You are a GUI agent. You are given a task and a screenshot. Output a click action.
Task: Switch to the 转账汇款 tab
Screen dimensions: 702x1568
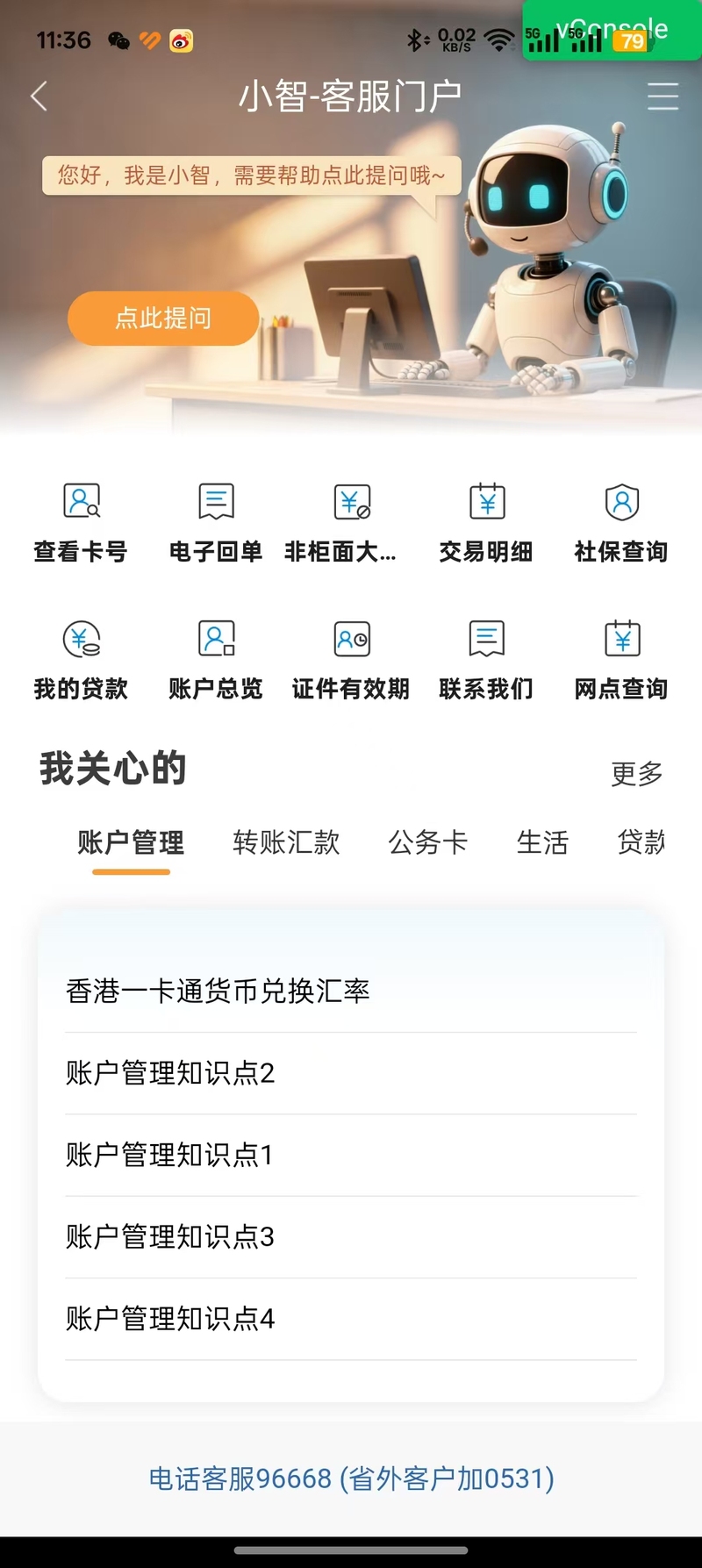point(286,842)
